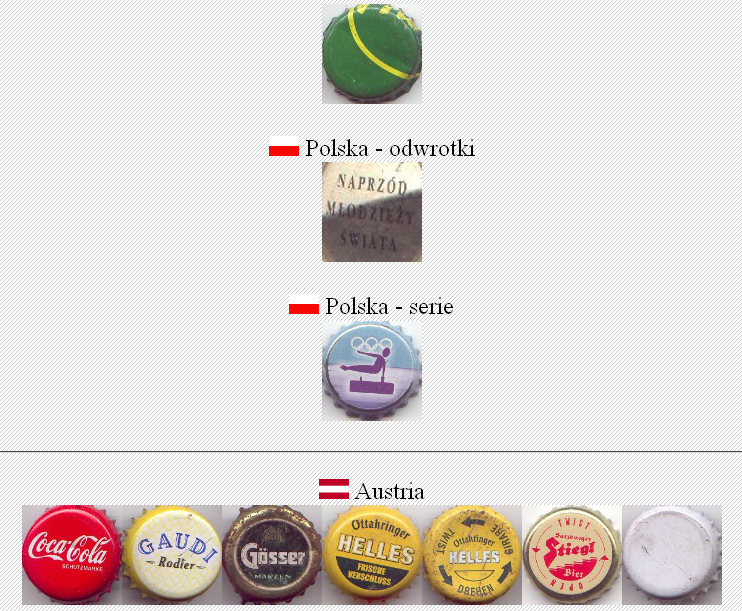Open the Gösser Märzen cap
This screenshot has height=611, width=742.
coord(272,554)
